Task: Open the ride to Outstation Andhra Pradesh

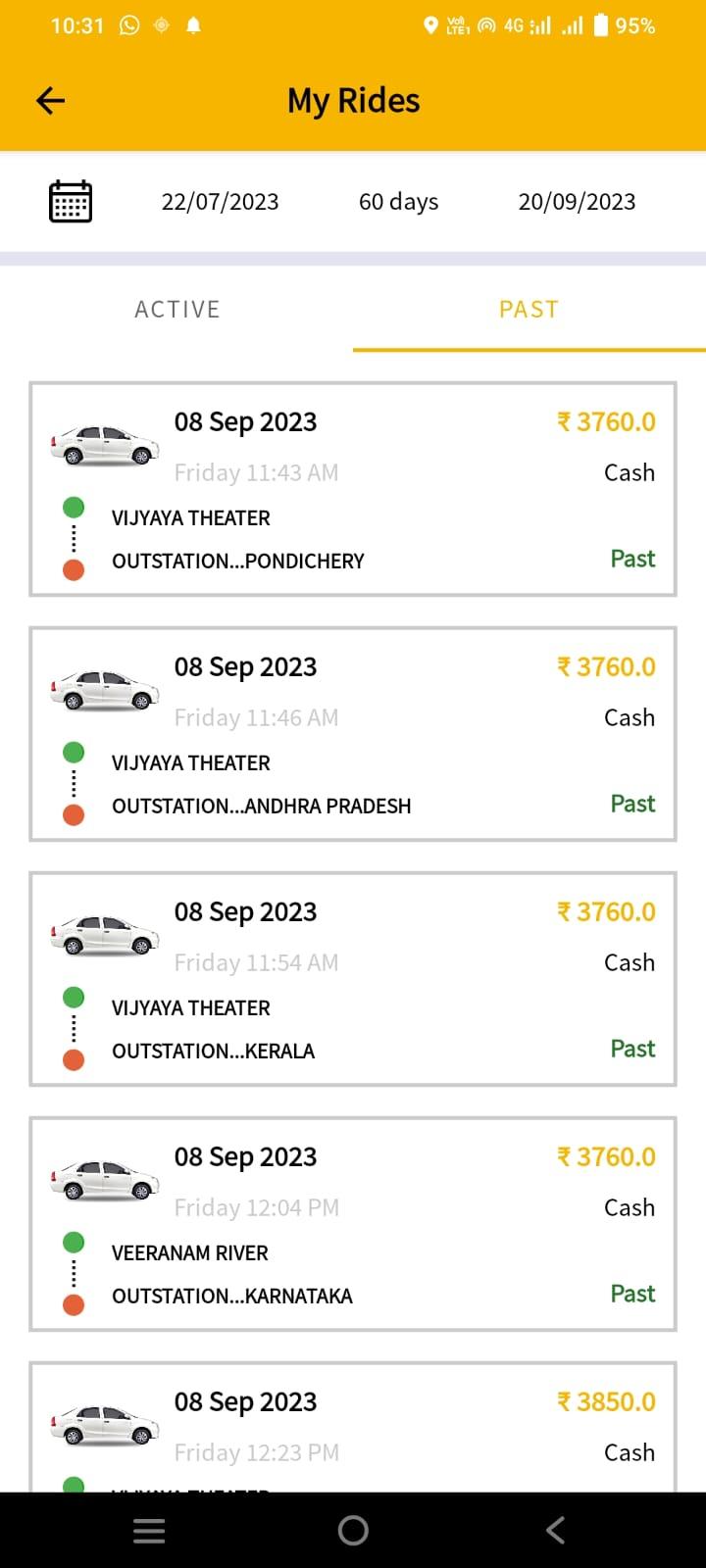Action: (353, 734)
